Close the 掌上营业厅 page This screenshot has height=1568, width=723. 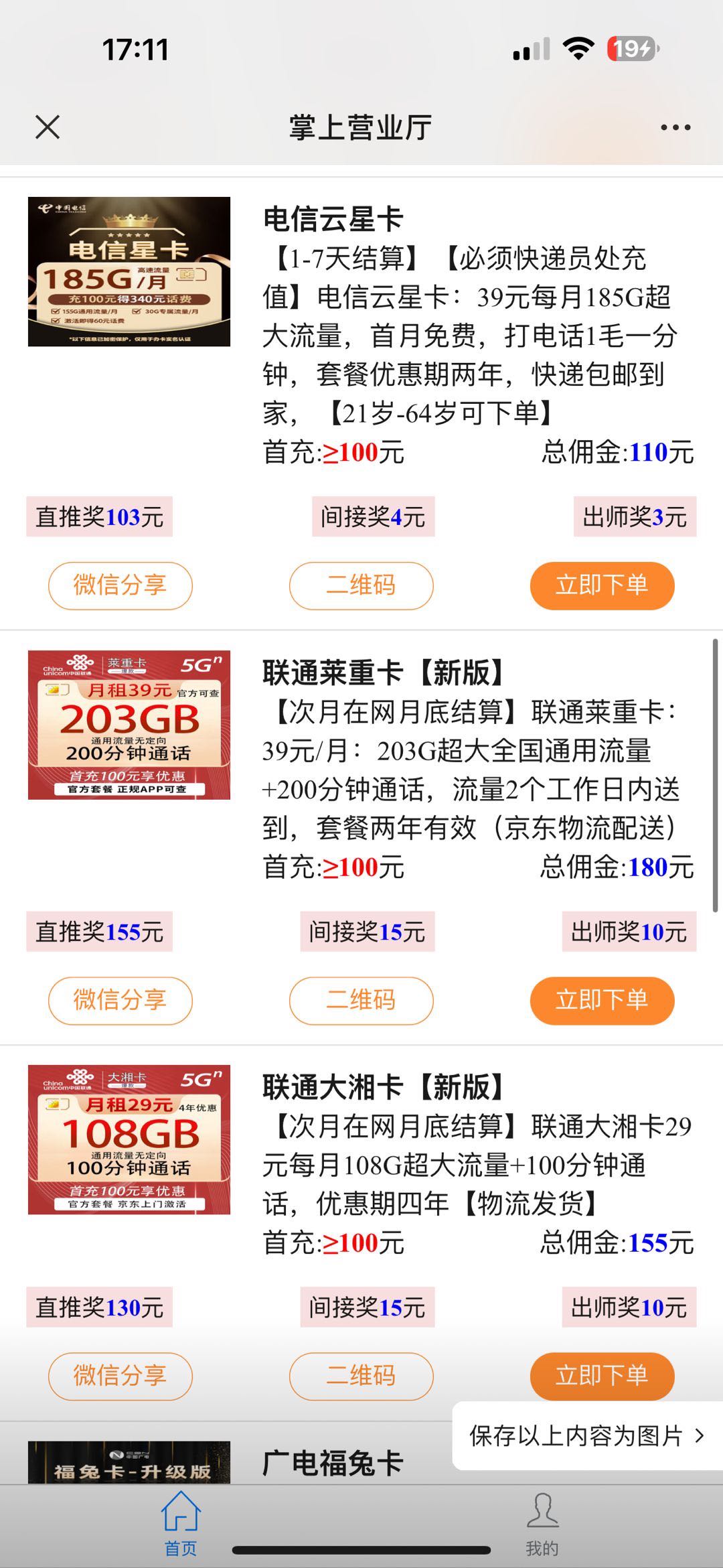(48, 127)
